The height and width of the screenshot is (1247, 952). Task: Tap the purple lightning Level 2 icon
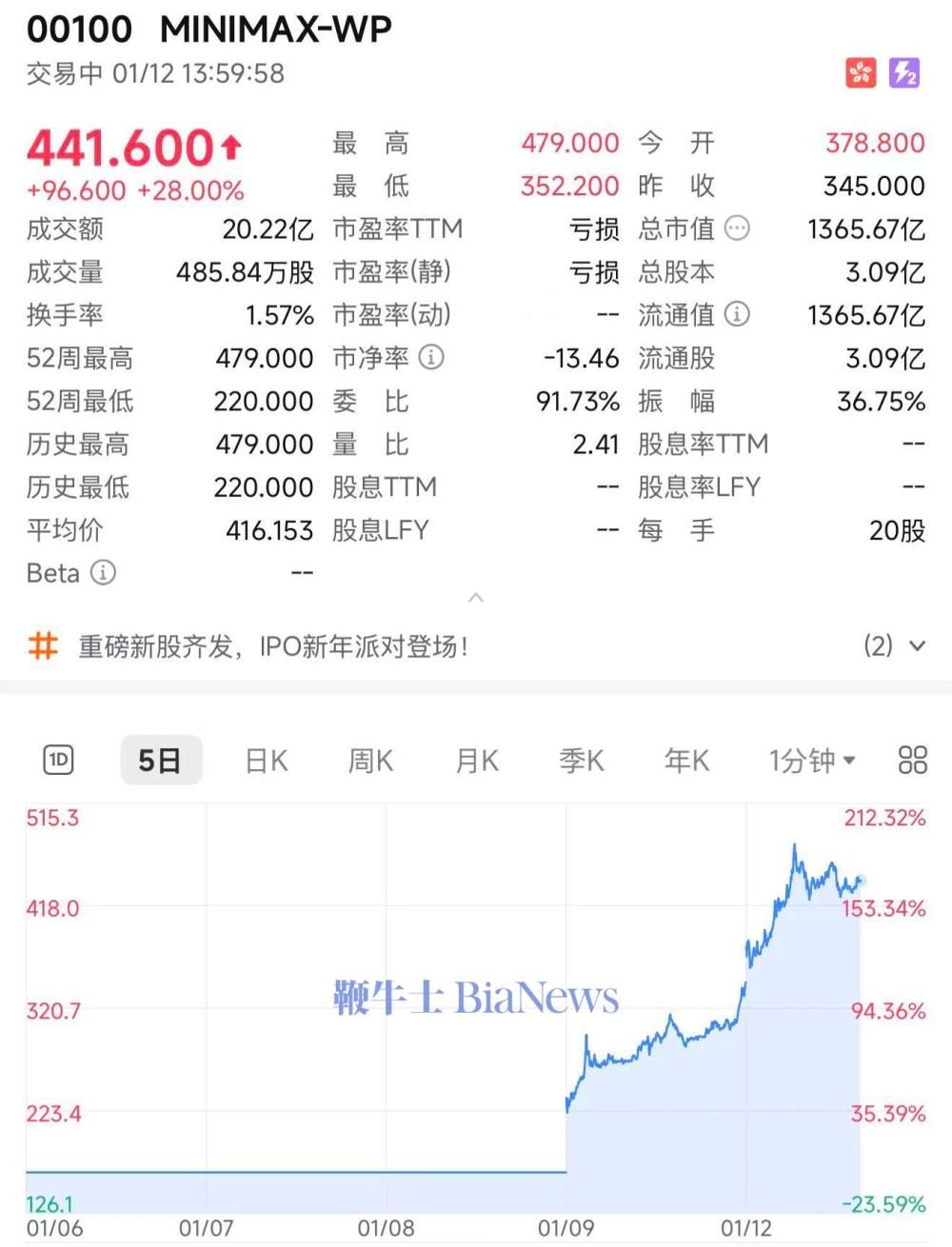[x=903, y=72]
